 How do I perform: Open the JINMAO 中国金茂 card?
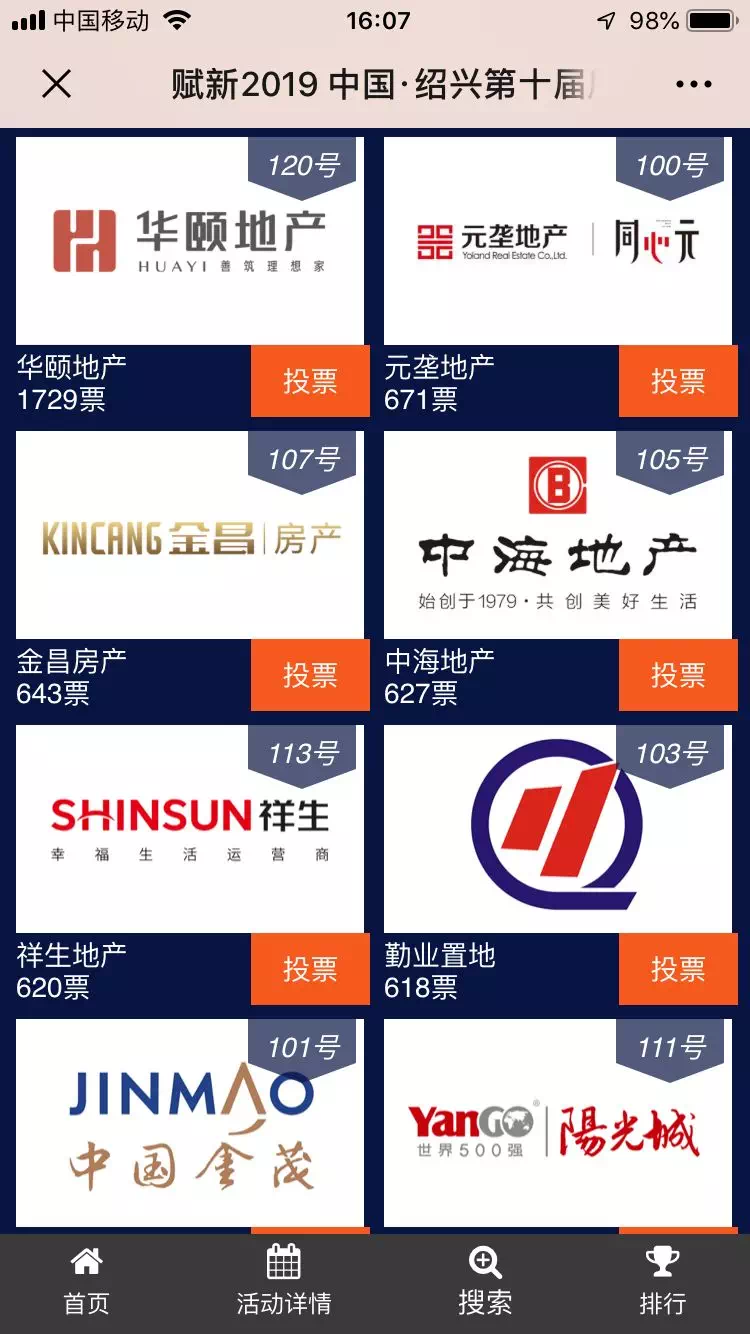click(x=190, y=1125)
